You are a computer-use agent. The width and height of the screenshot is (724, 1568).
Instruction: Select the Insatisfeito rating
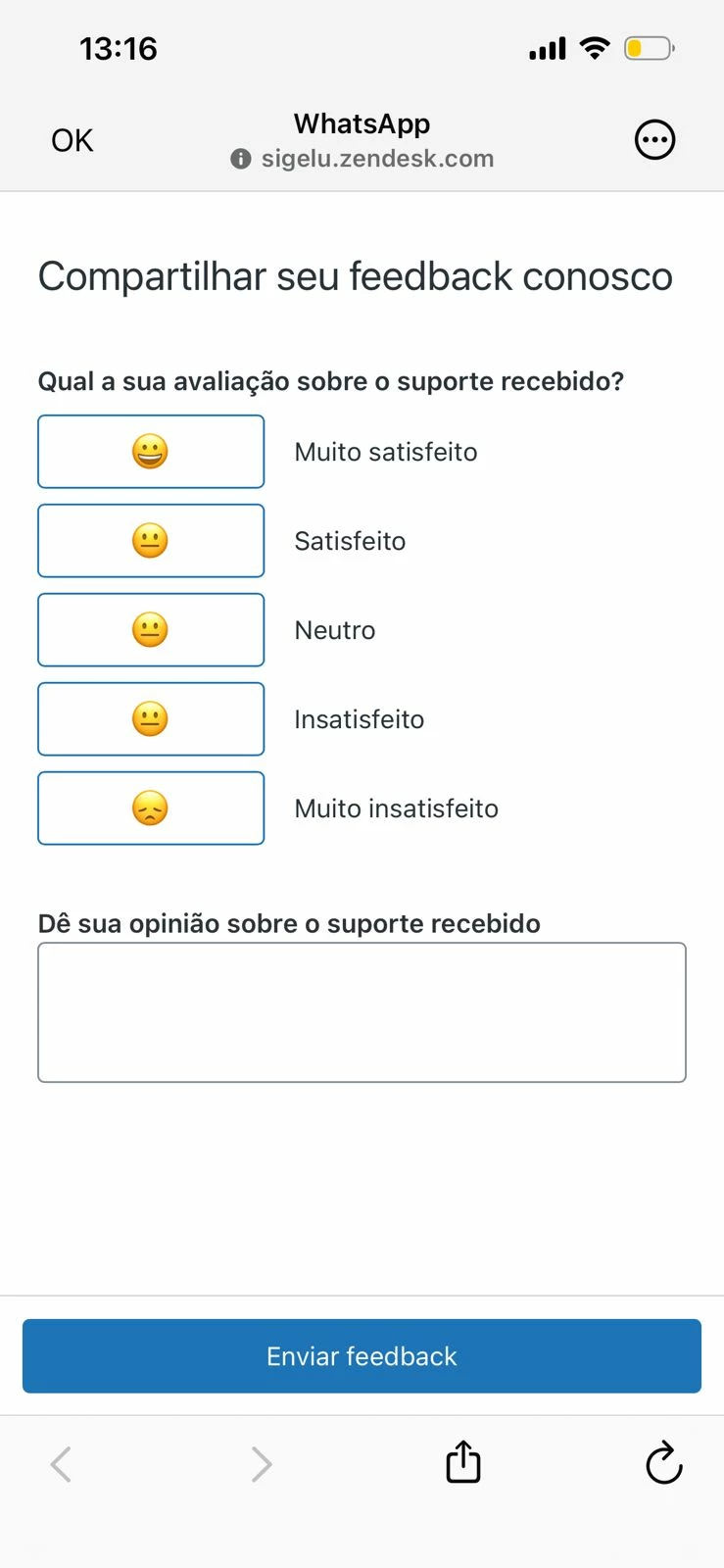[x=151, y=719]
